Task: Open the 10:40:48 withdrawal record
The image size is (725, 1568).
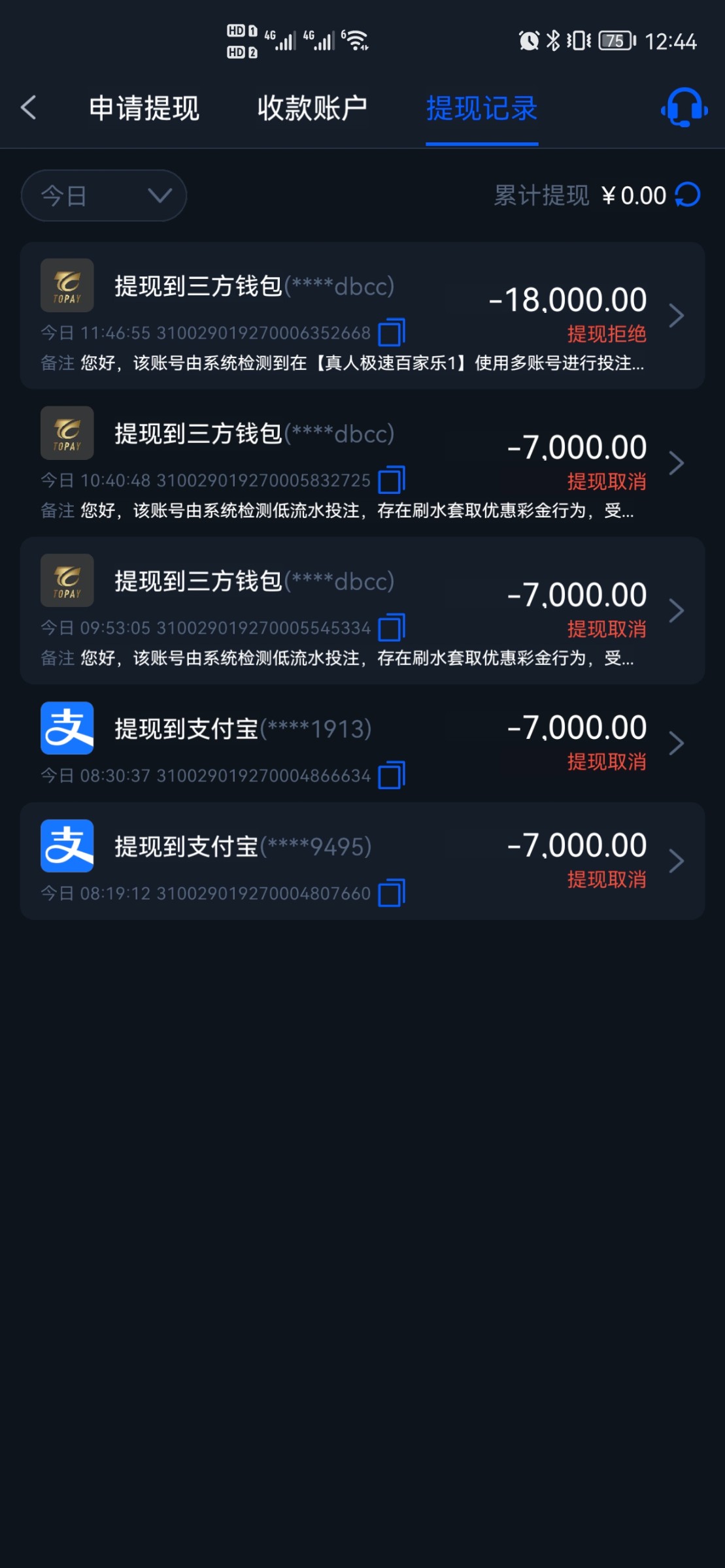Action: tap(362, 463)
